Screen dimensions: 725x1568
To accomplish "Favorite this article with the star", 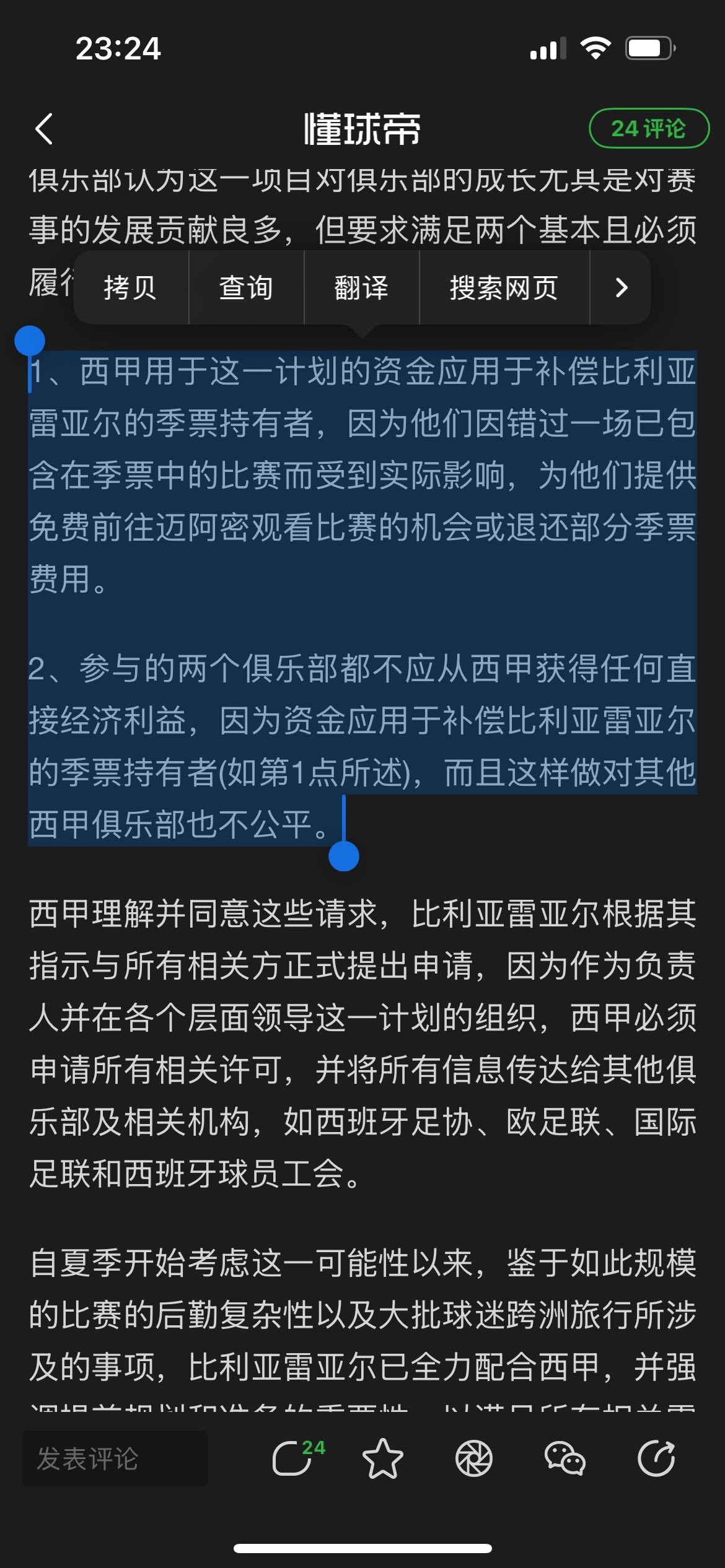I will 382,1458.
